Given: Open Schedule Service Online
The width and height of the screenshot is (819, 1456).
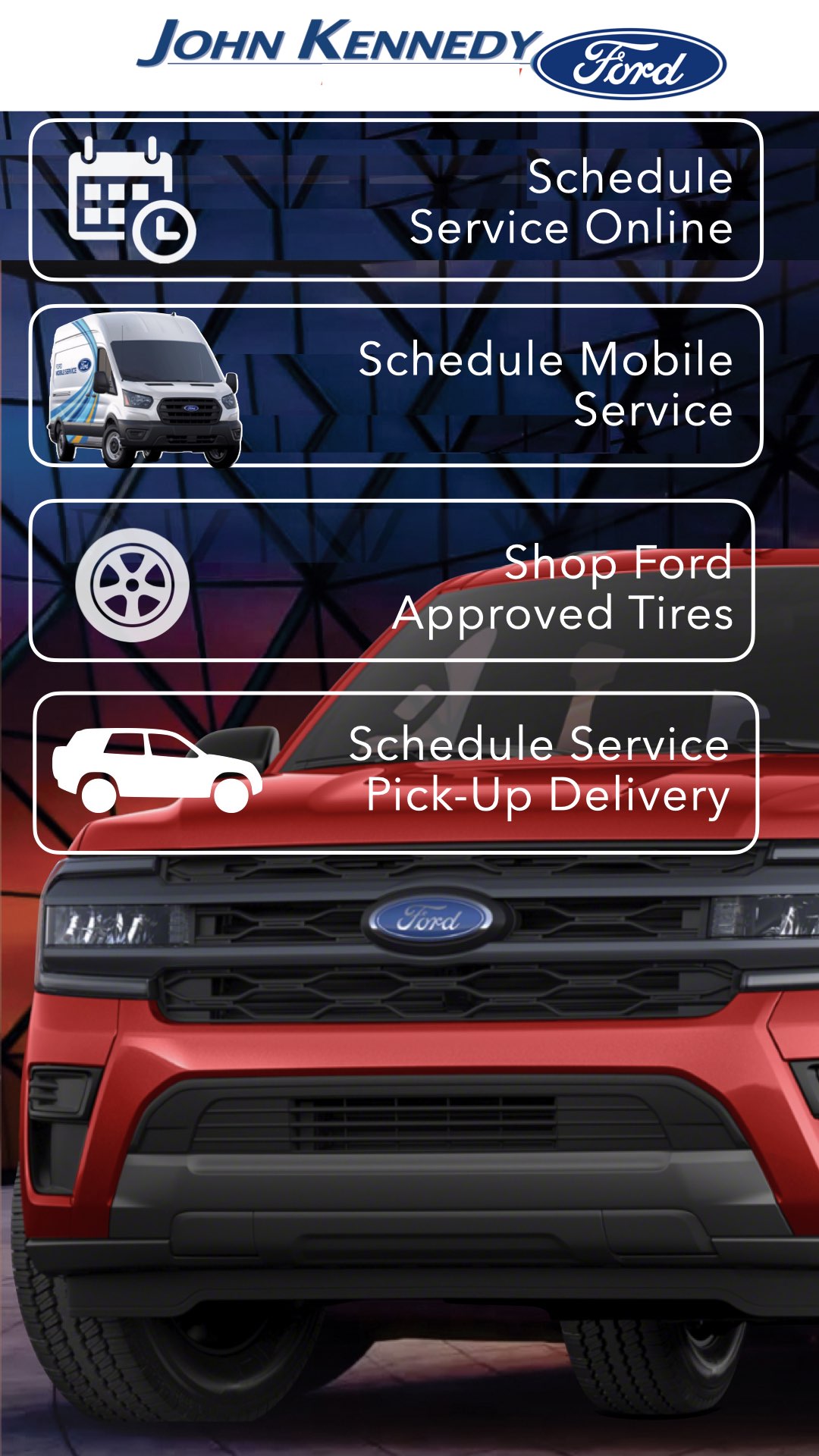Looking at the screenshot, I should (x=395, y=200).
